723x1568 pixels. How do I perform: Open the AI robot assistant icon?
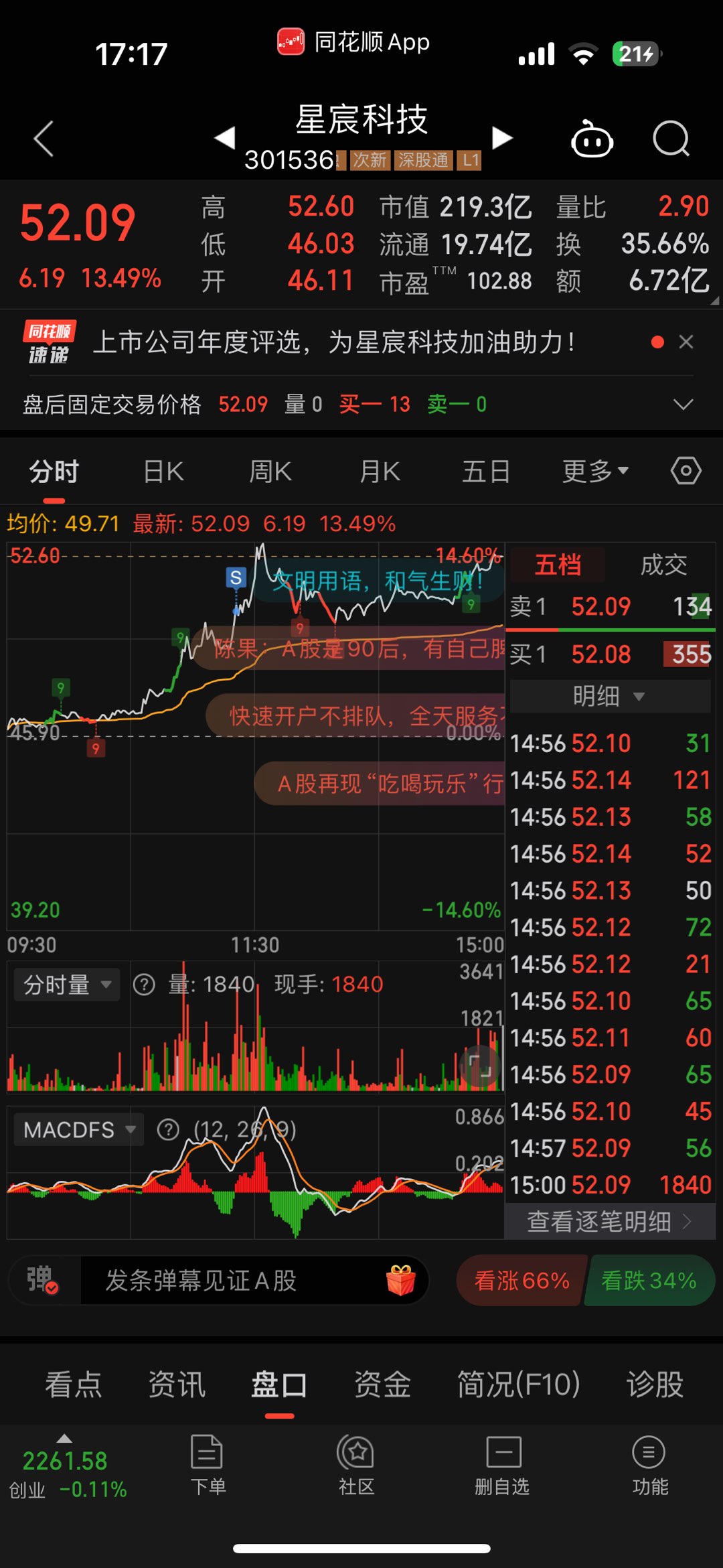pyautogui.click(x=591, y=139)
